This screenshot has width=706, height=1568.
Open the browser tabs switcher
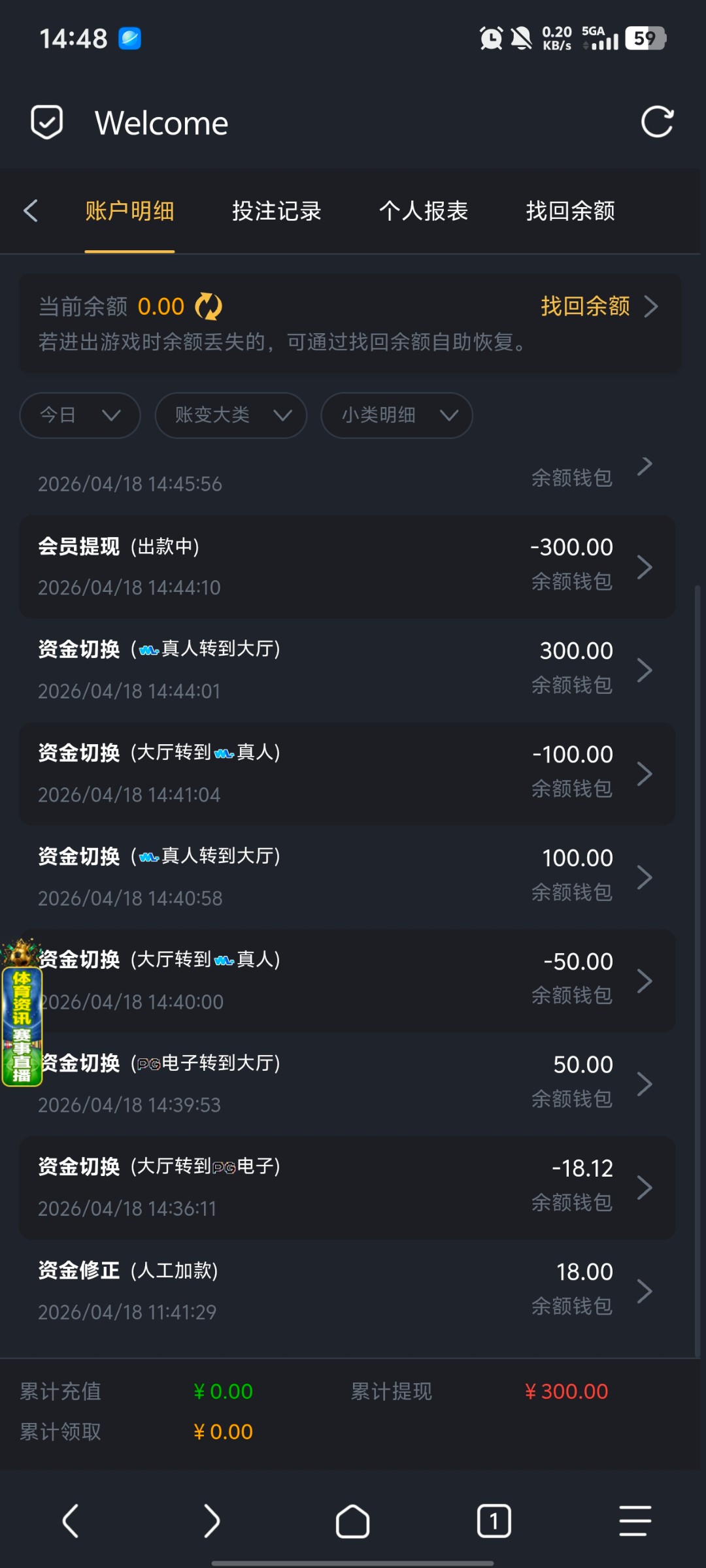494,1521
